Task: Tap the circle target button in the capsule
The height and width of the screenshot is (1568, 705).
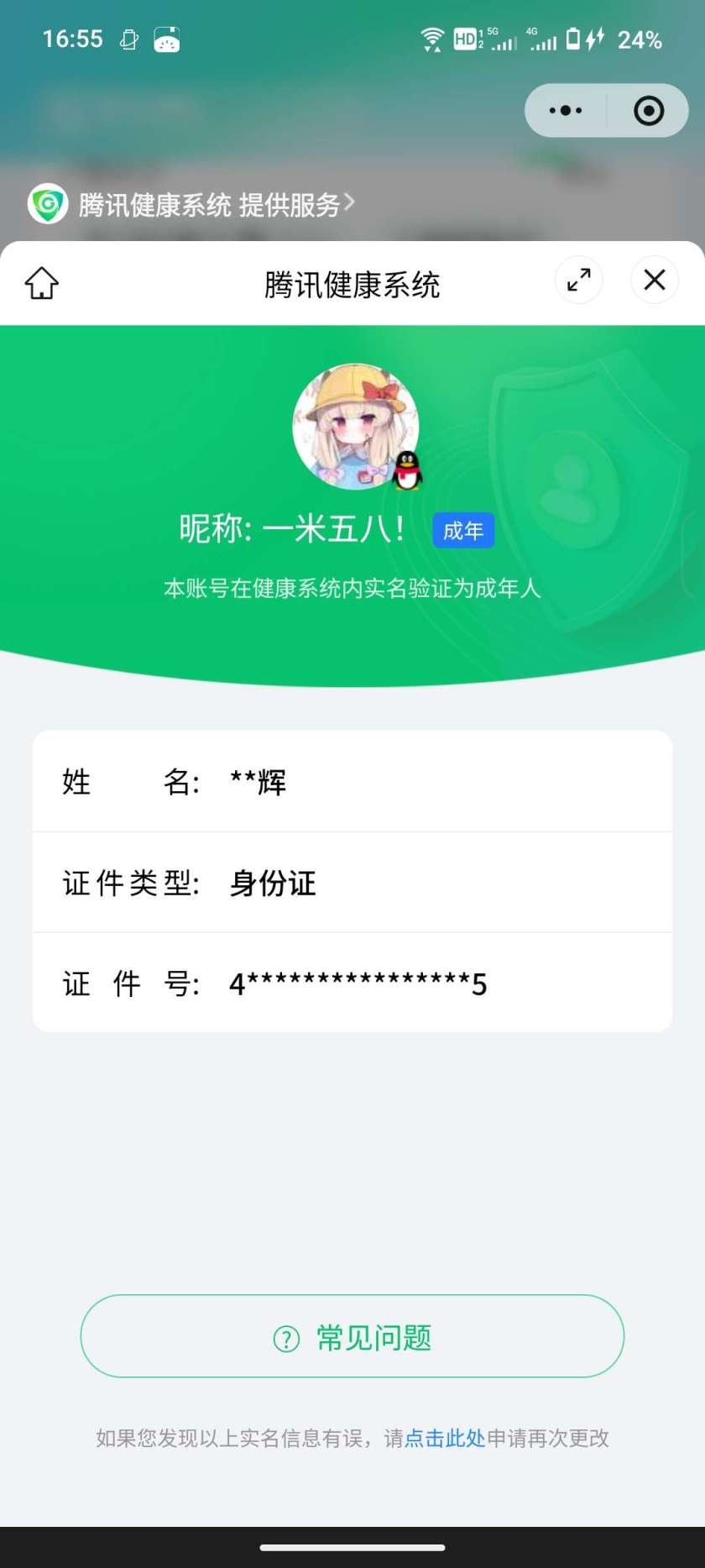Action: 648,110
